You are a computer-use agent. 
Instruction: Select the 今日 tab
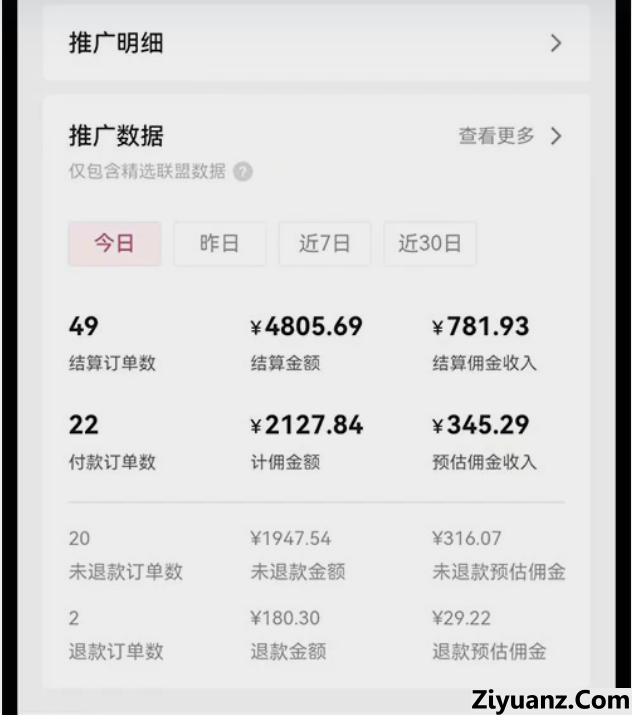click(114, 243)
